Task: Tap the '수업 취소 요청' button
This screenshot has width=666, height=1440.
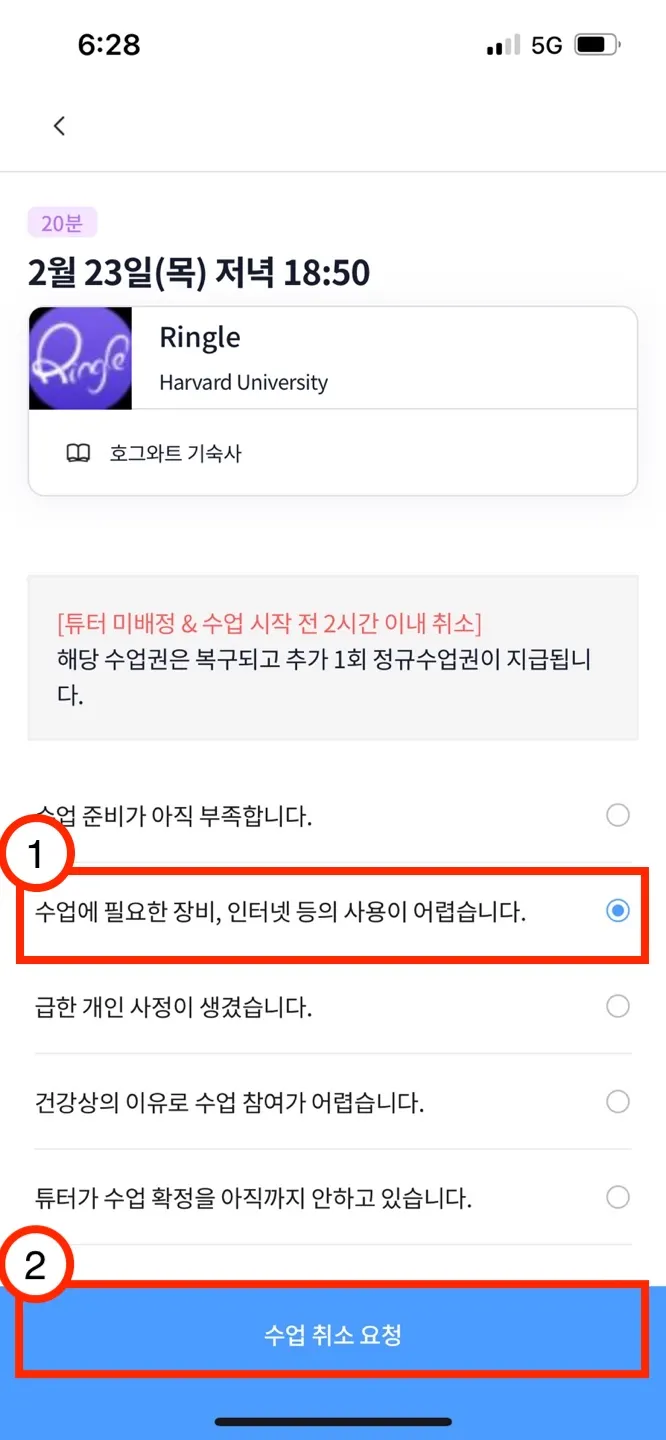Action: [x=333, y=1335]
